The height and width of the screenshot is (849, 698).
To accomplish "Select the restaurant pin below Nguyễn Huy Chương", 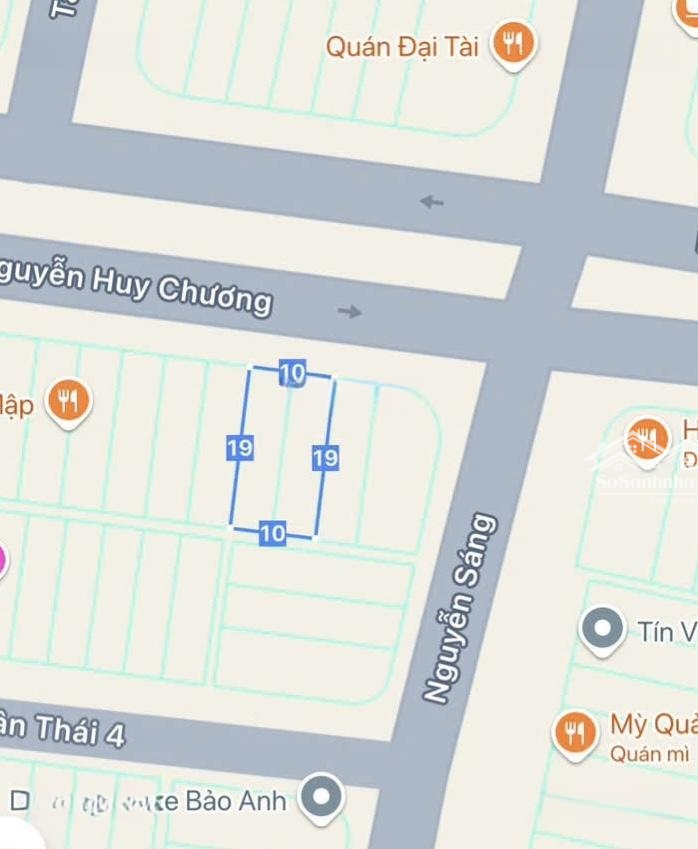I will [x=68, y=402].
